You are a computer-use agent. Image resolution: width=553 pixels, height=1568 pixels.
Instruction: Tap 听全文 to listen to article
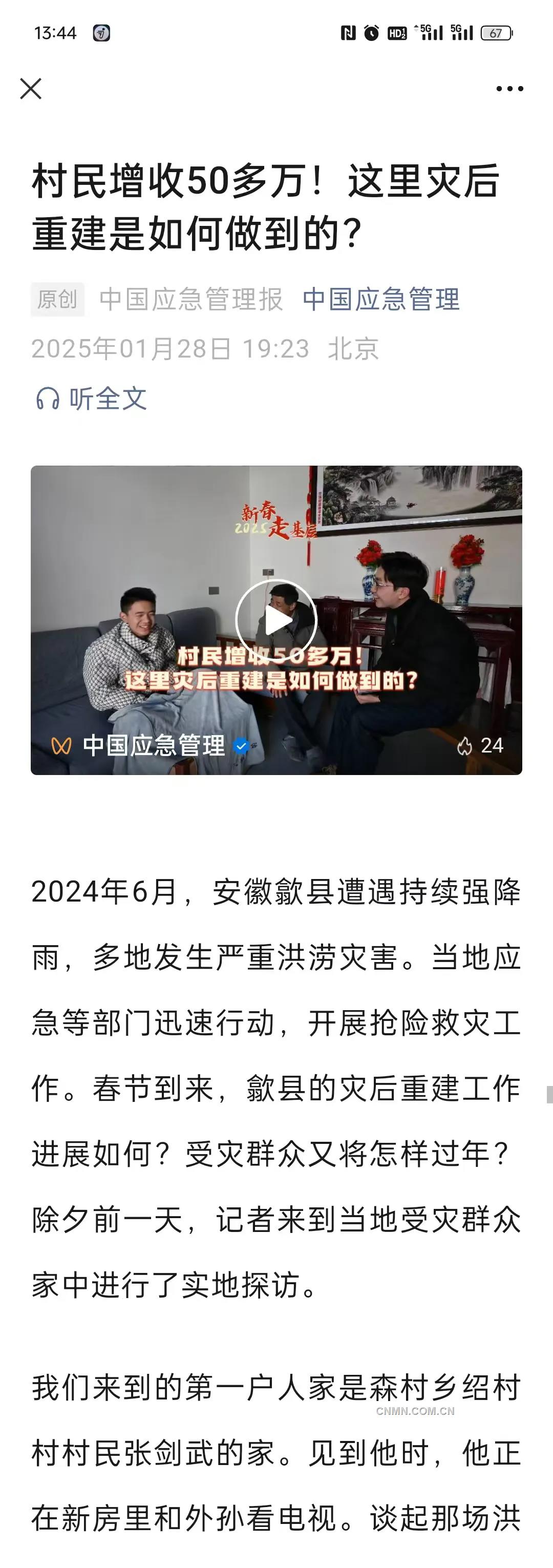pyautogui.click(x=91, y=399)
